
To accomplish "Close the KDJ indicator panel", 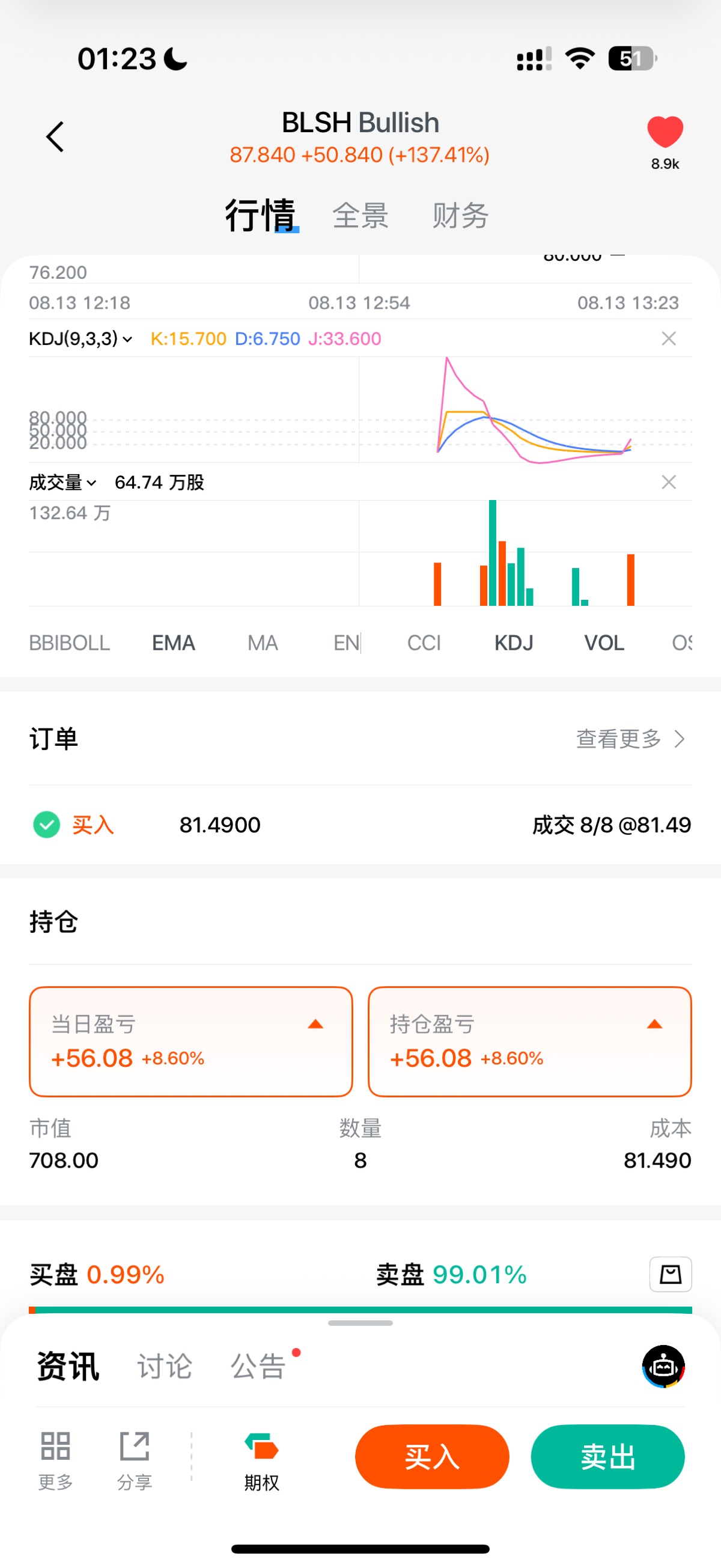I will [x=669, y=338].
